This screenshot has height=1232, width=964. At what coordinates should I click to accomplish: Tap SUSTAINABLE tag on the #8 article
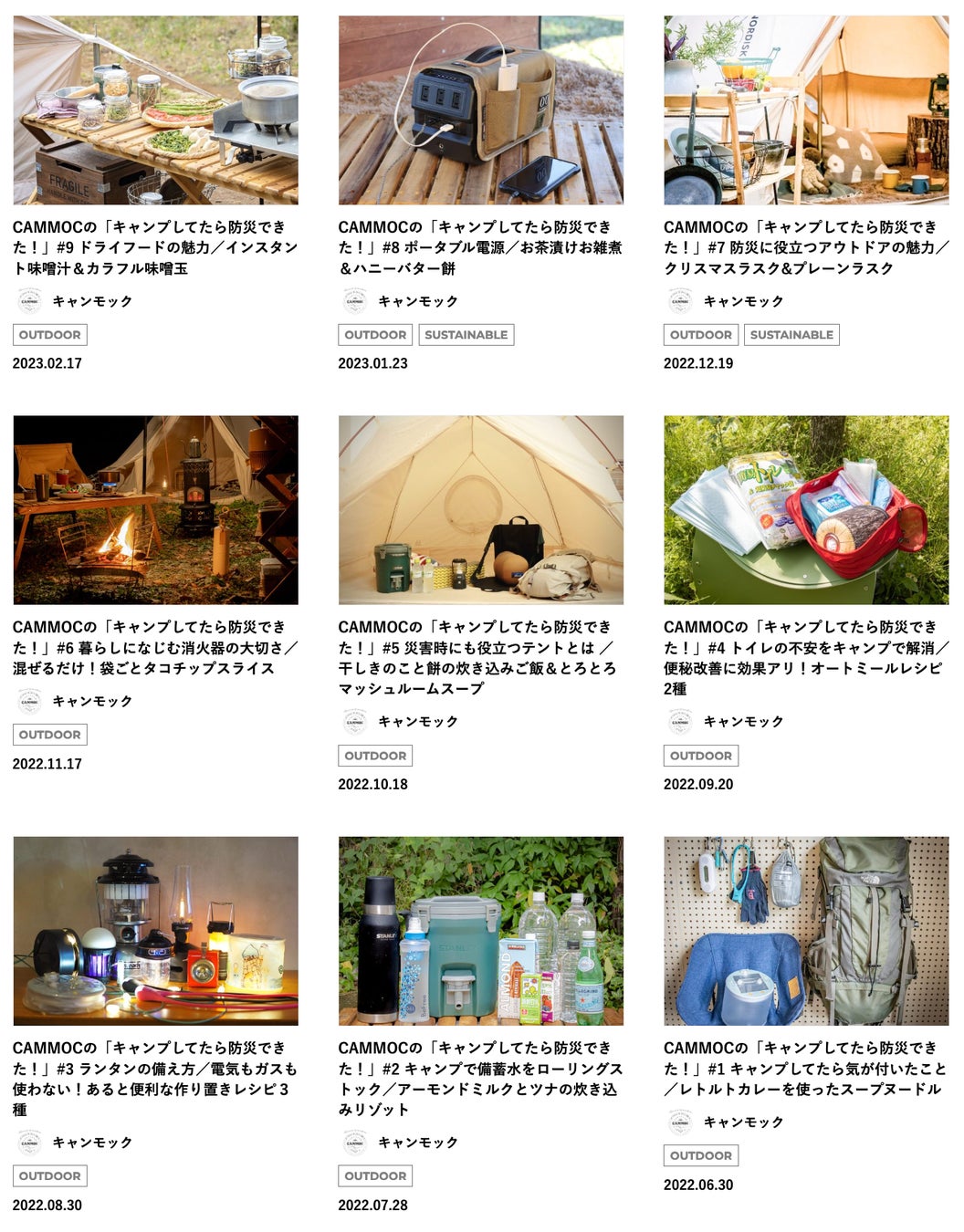coord(466,335)
